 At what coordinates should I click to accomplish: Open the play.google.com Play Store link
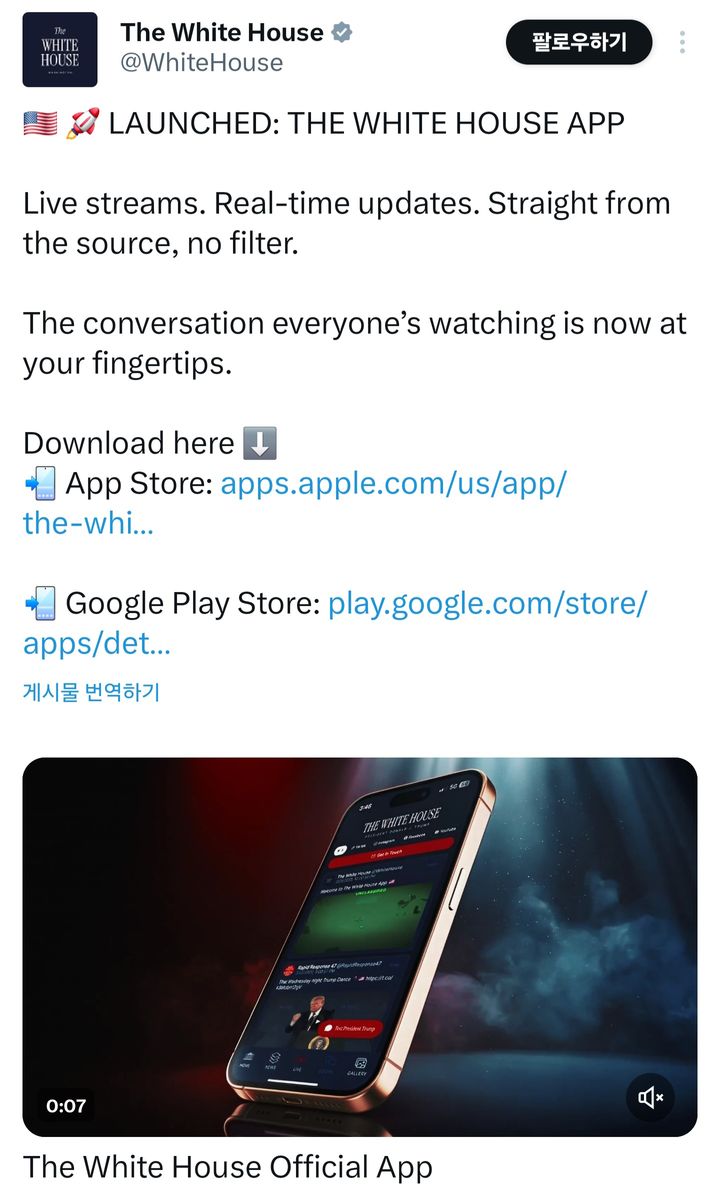[x=488, y=604]
